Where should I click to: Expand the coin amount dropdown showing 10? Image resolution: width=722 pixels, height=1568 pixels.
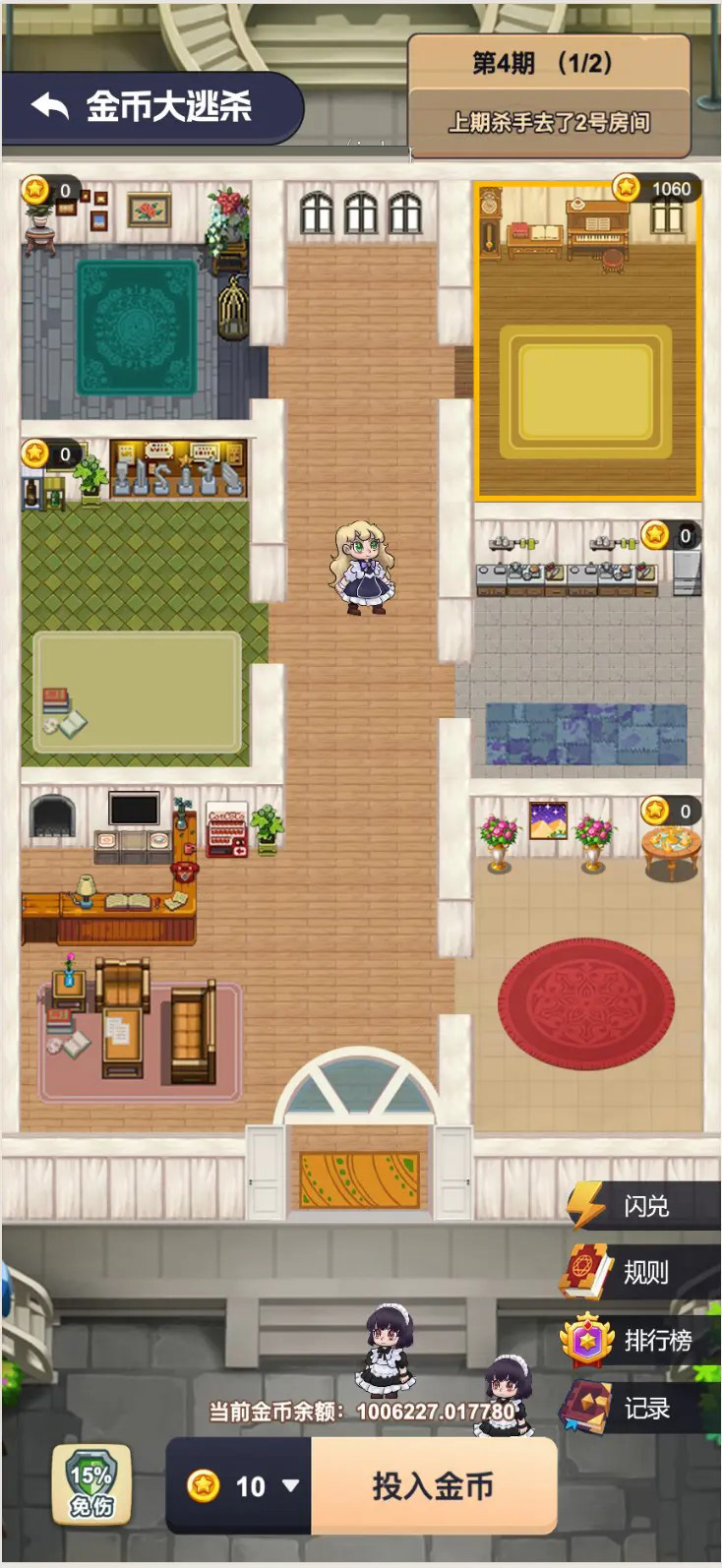click(x=290, y=1485)
